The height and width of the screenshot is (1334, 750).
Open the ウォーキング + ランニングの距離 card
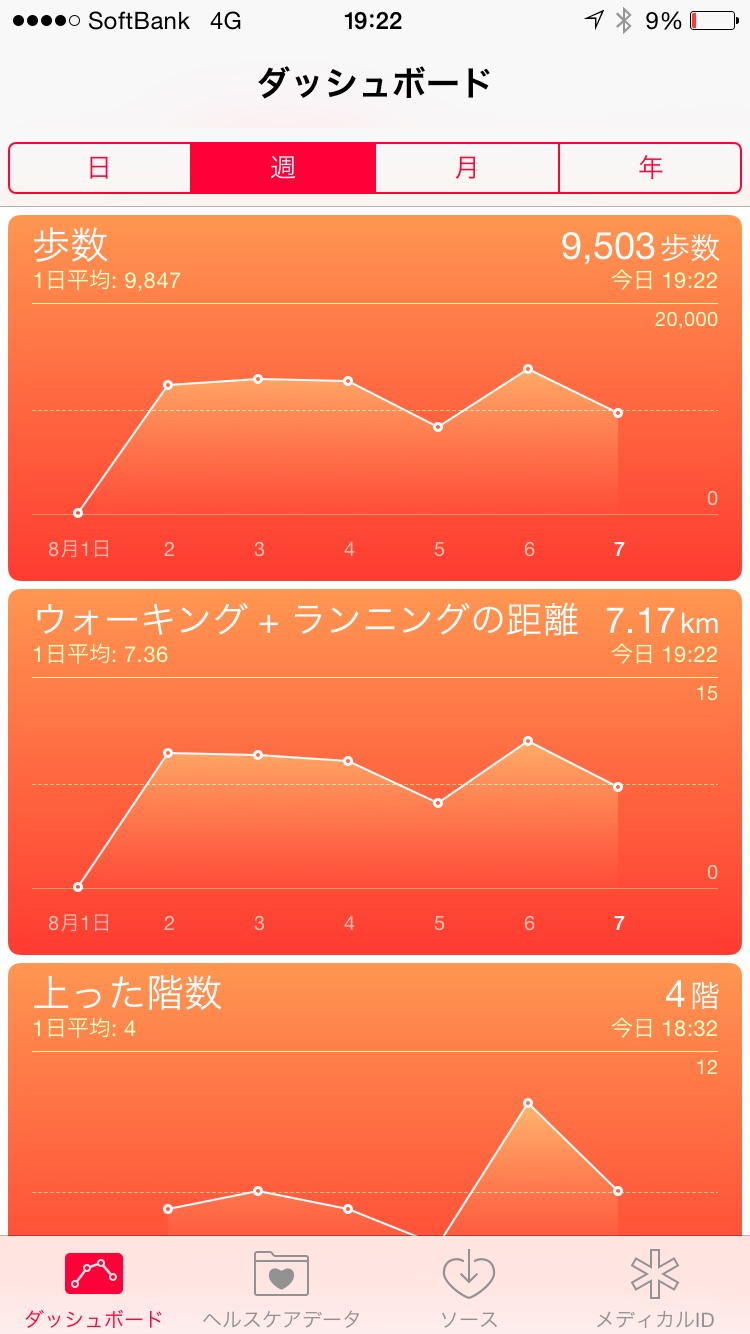375,772
